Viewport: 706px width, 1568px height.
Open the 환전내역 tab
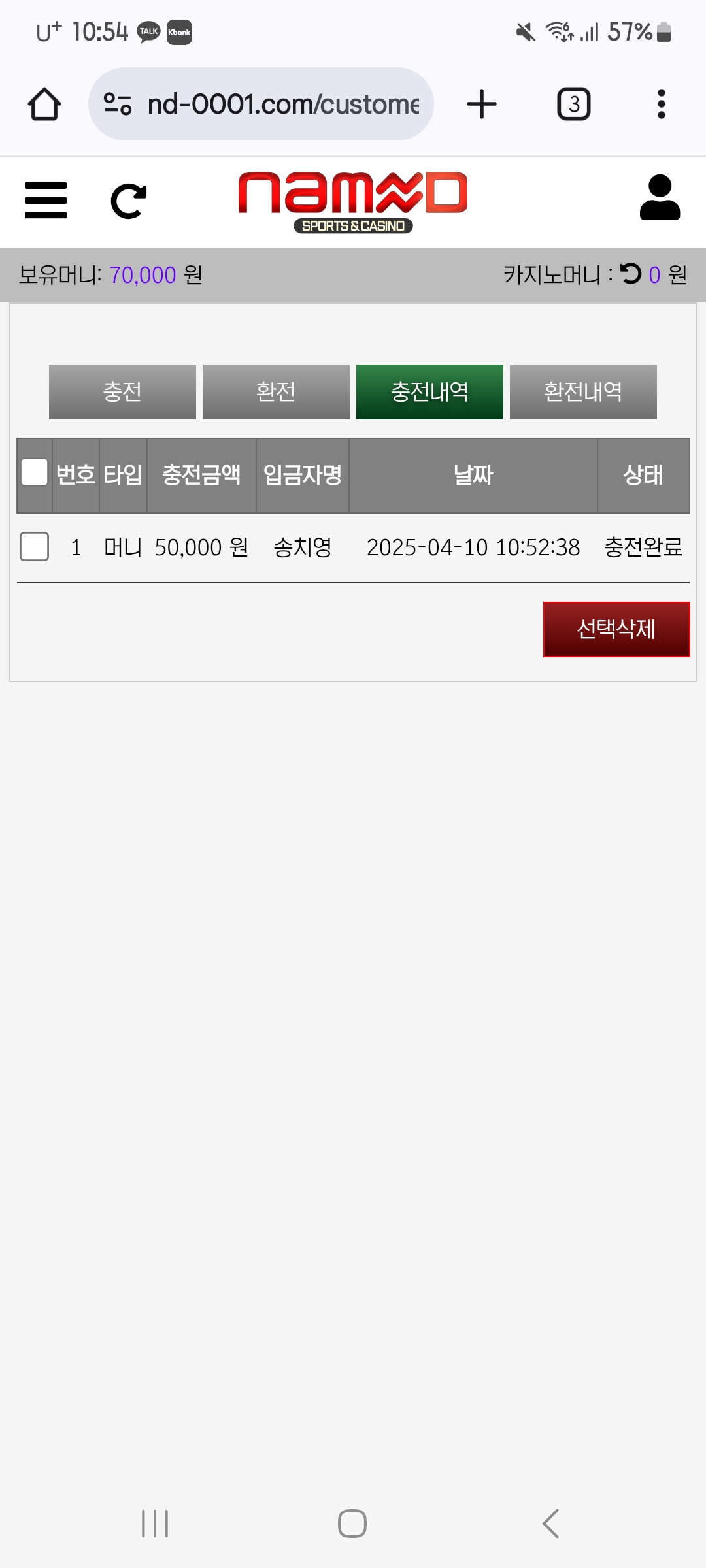point(583,392)
